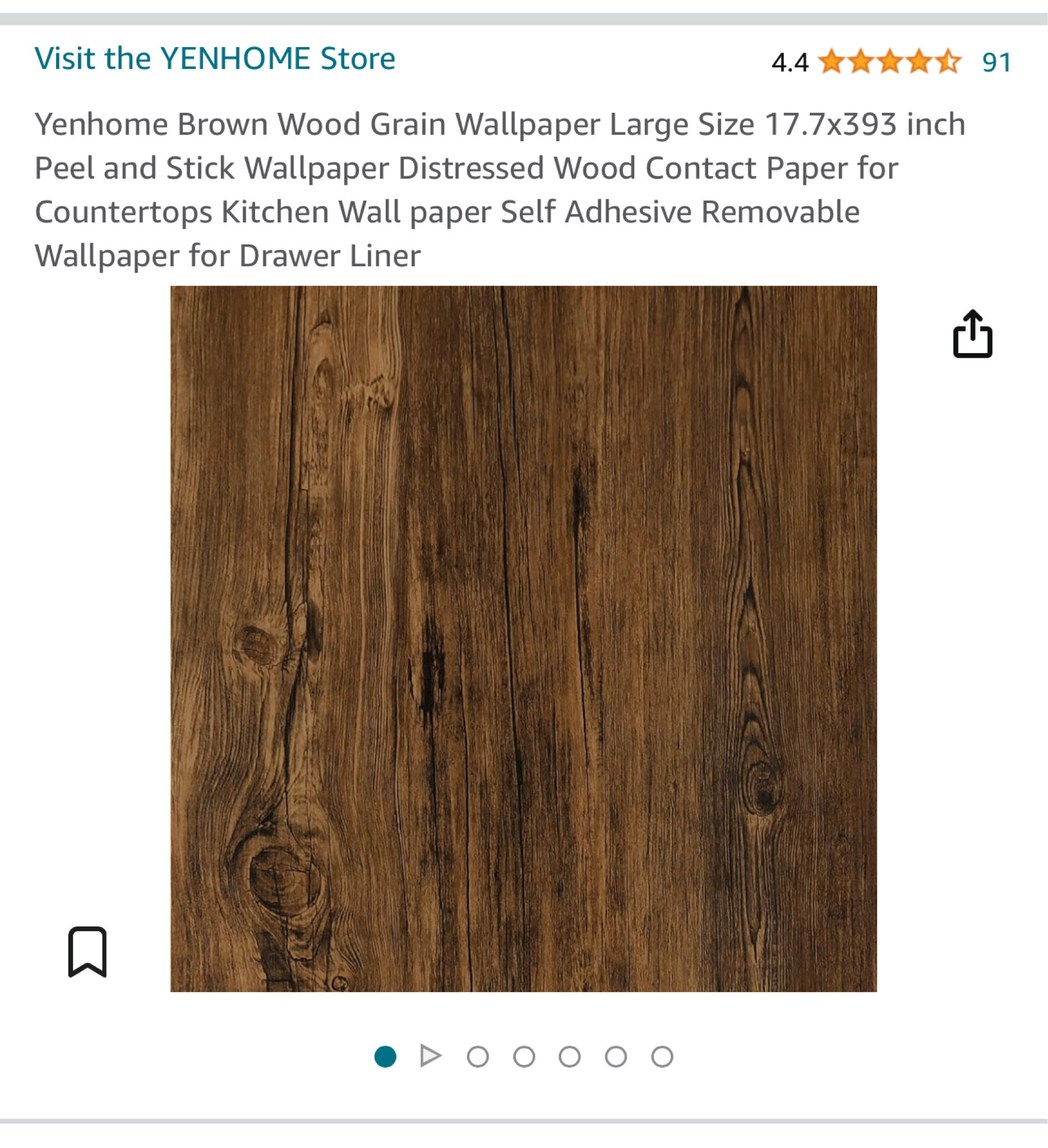Open the Visit the YENHOME Store link

pyautogui.click(x=215, y=59)
